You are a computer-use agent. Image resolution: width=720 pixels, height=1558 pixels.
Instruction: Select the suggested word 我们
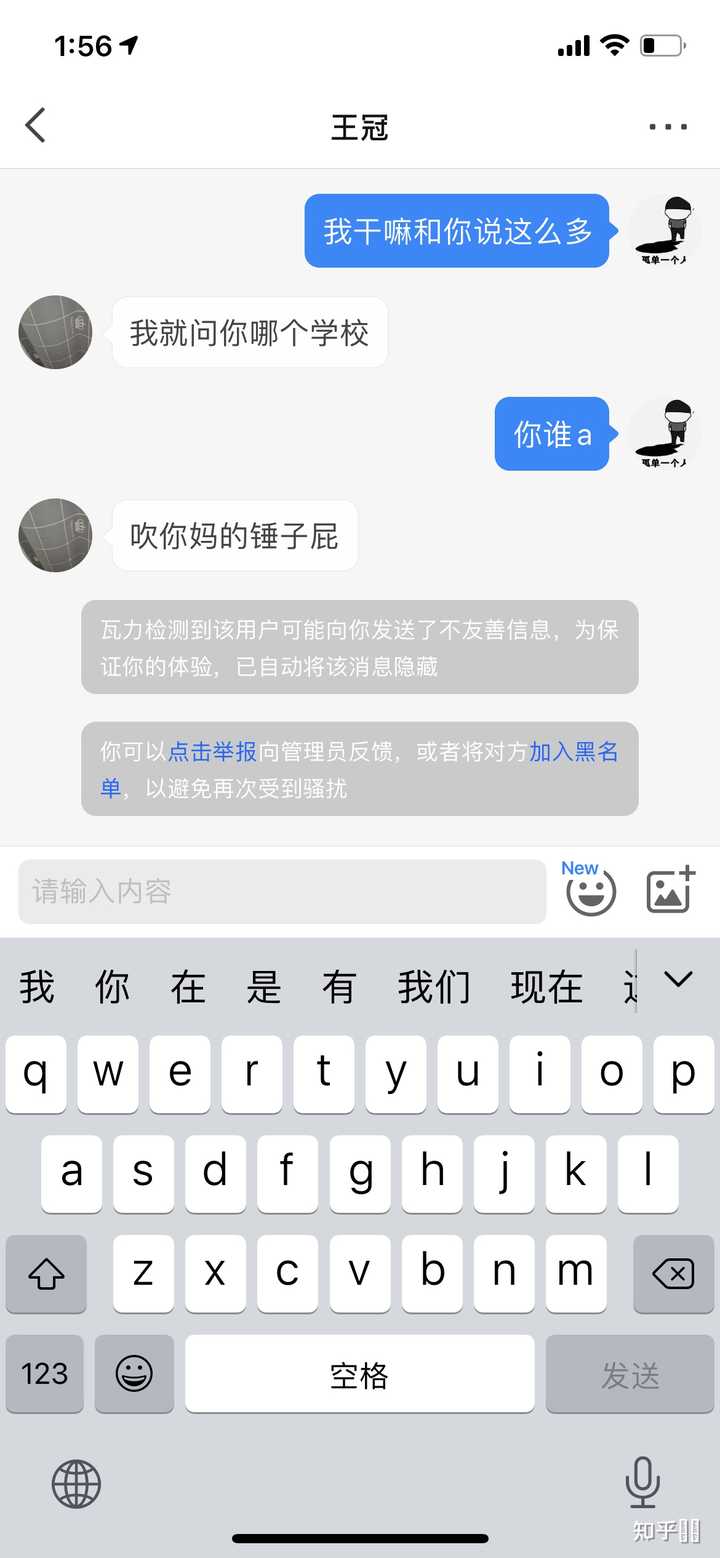tap(433, 987)
